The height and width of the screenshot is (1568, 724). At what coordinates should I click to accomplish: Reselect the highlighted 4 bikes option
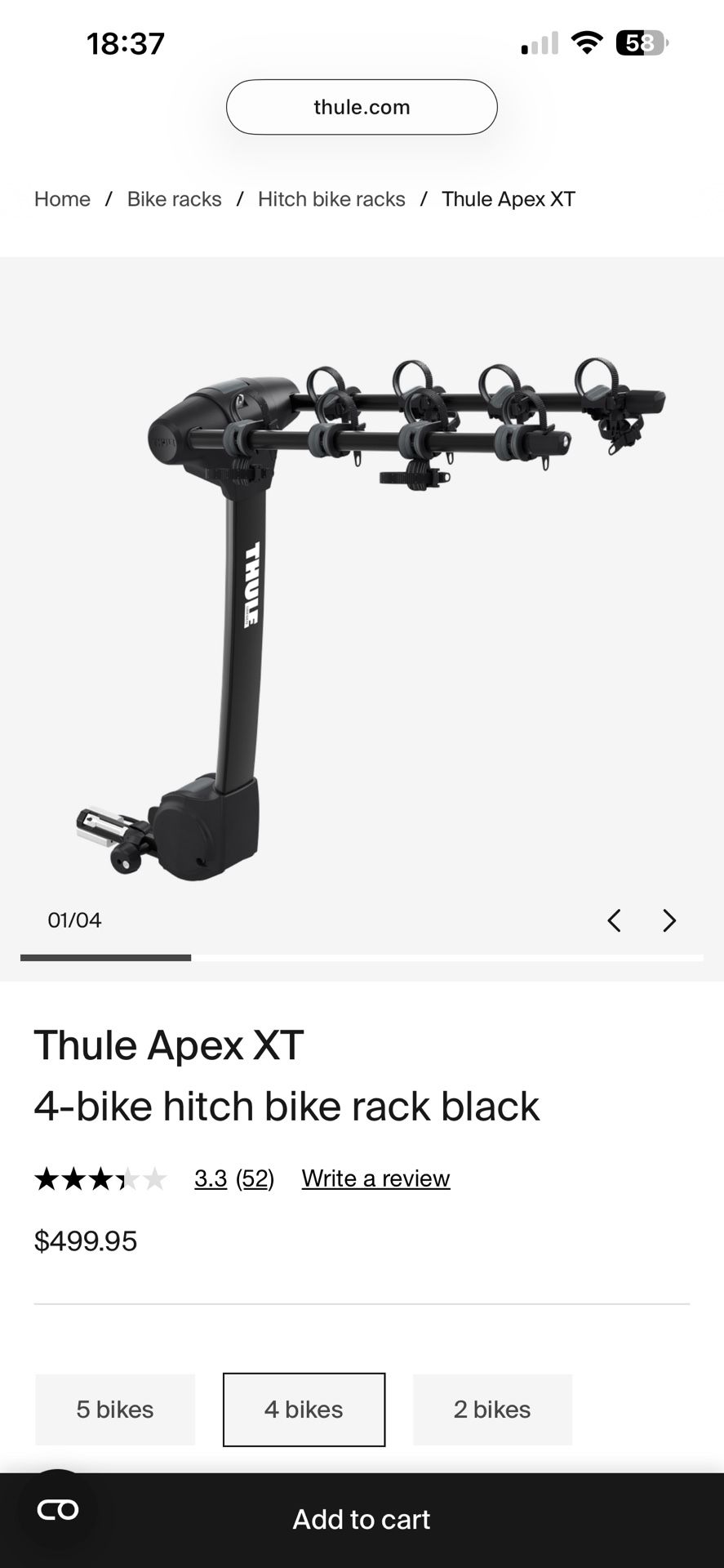coord(304,1410)
